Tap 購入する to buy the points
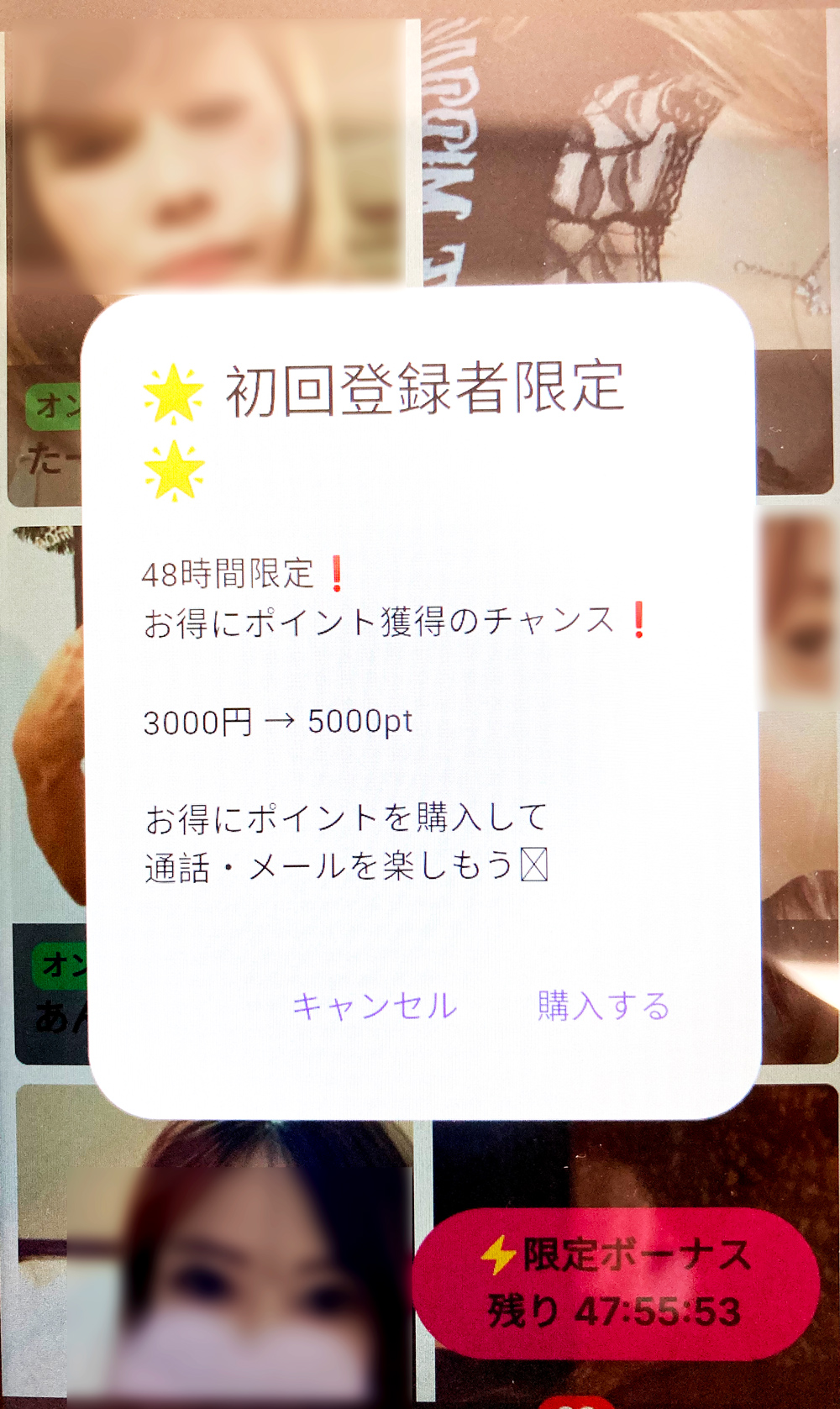 603,1006
